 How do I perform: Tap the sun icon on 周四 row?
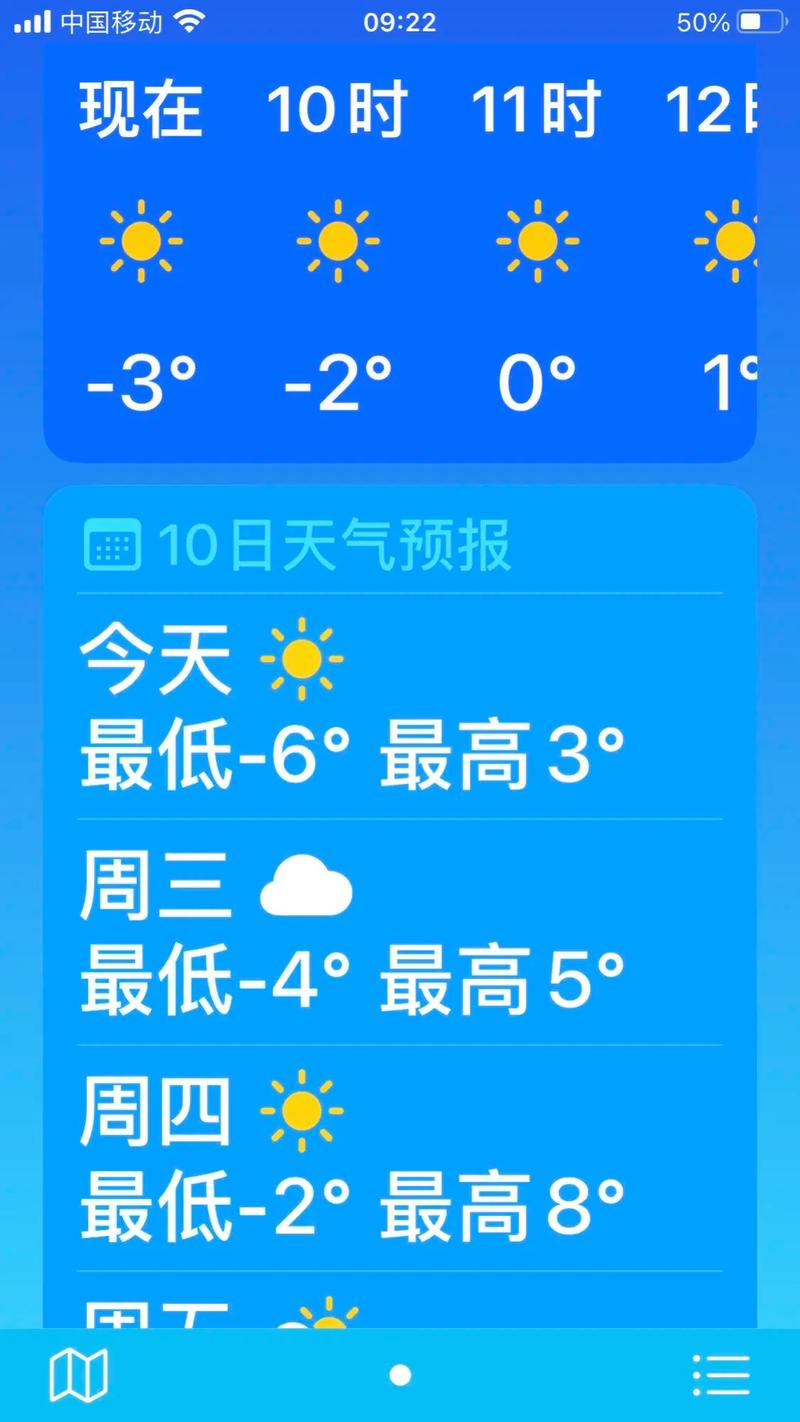point(300,1110)
